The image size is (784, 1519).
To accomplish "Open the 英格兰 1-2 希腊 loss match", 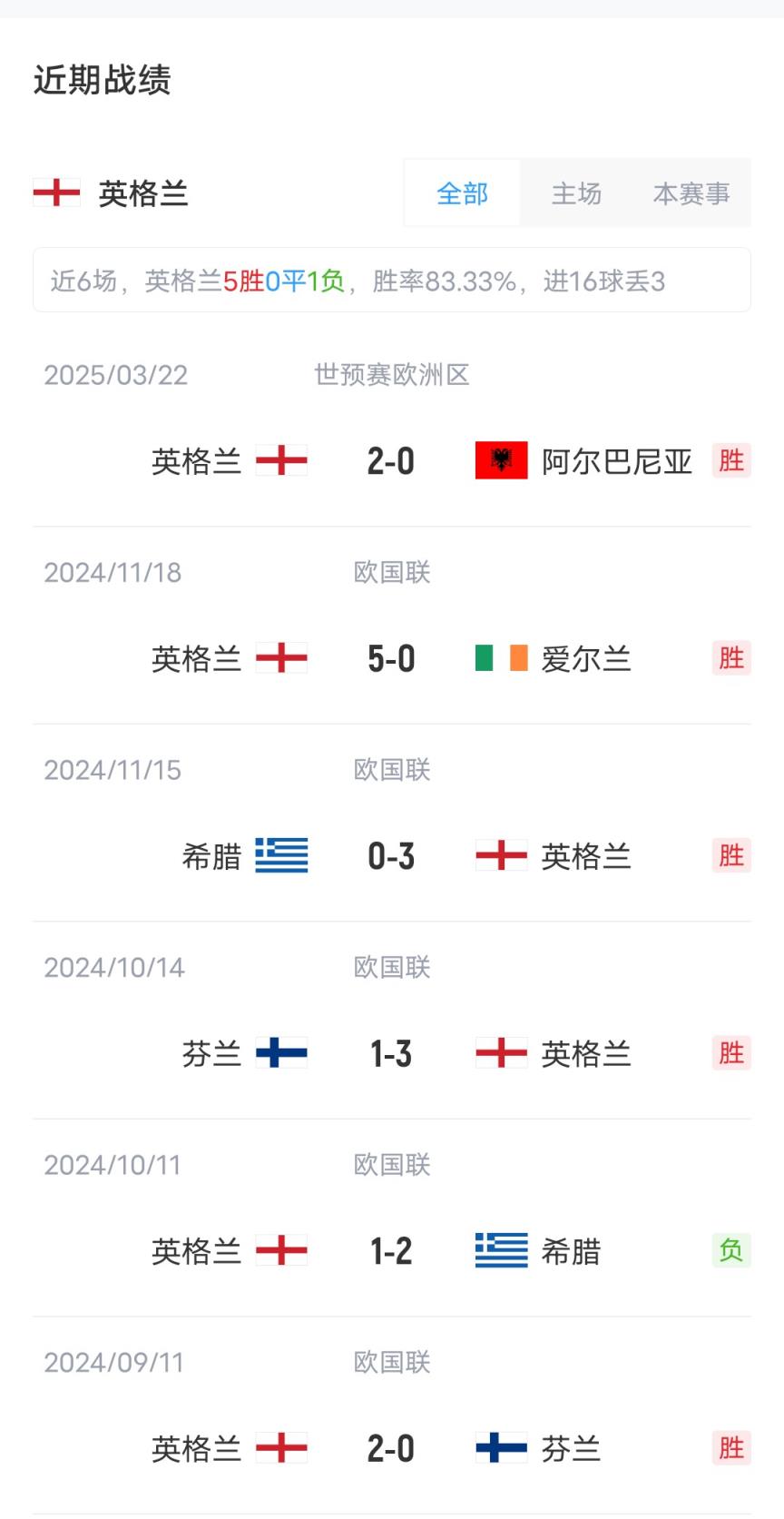I will pos(391,1251).
